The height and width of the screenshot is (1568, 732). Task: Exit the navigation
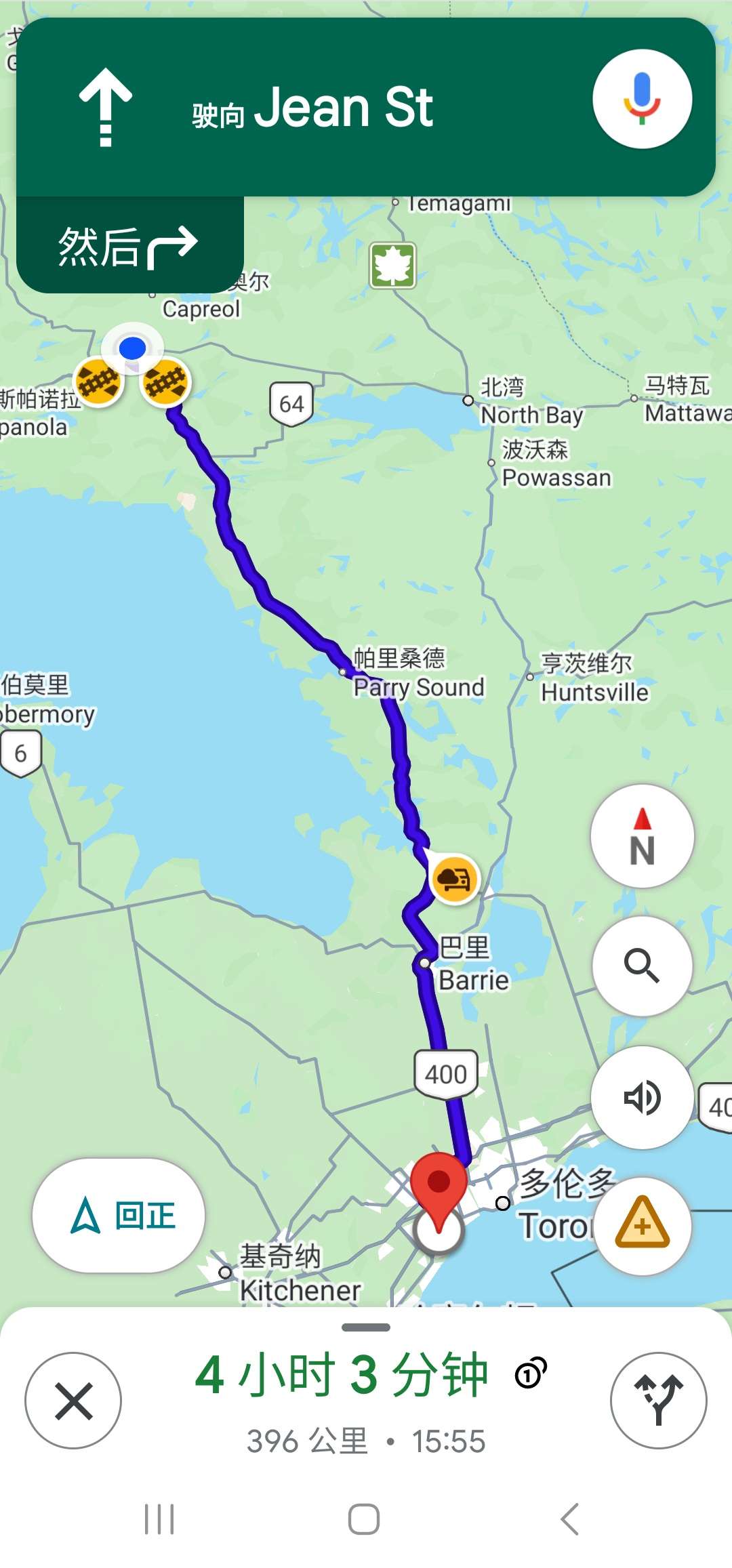[73, 1401]
